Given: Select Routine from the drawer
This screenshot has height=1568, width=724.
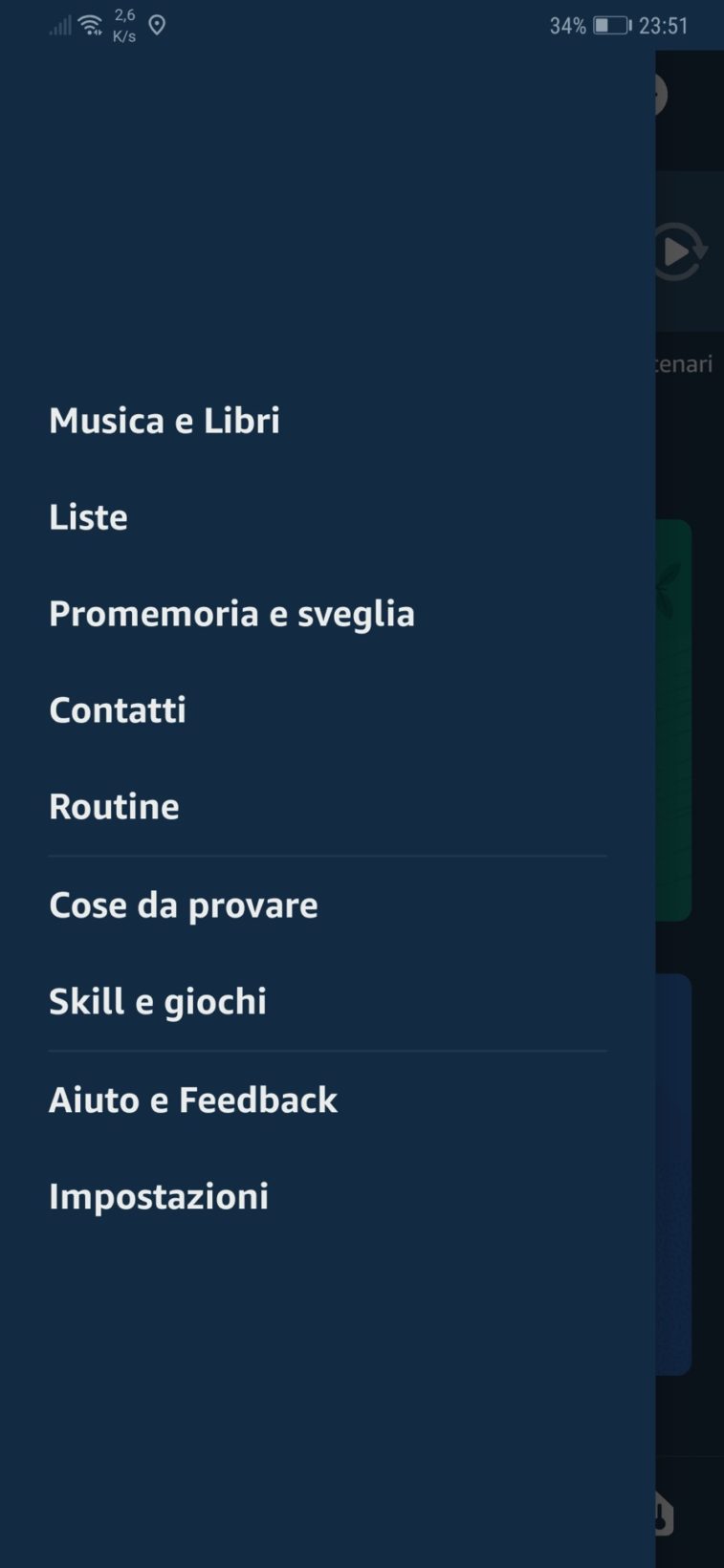Looking at the screenshot, I should [x=114, y=807].
